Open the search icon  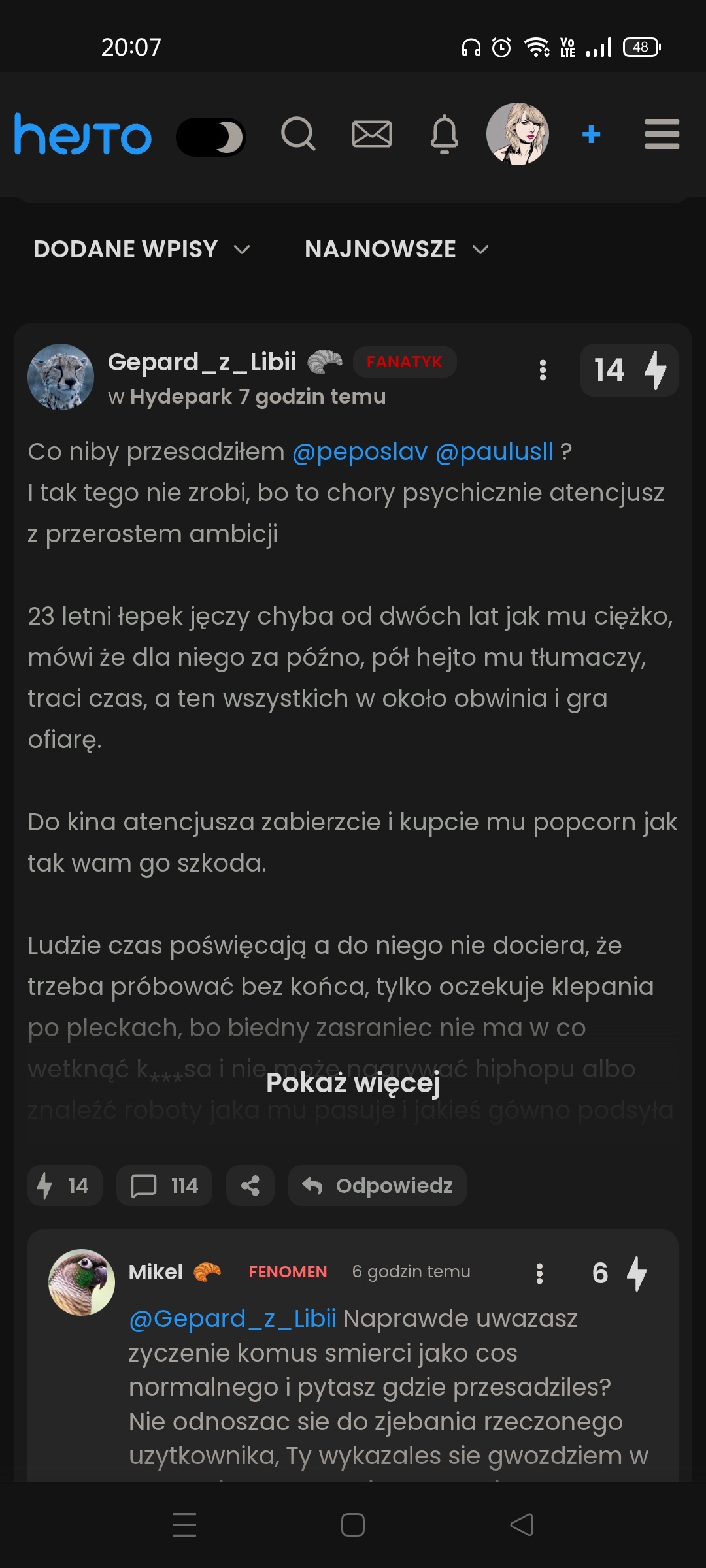(x=298, y=135)
